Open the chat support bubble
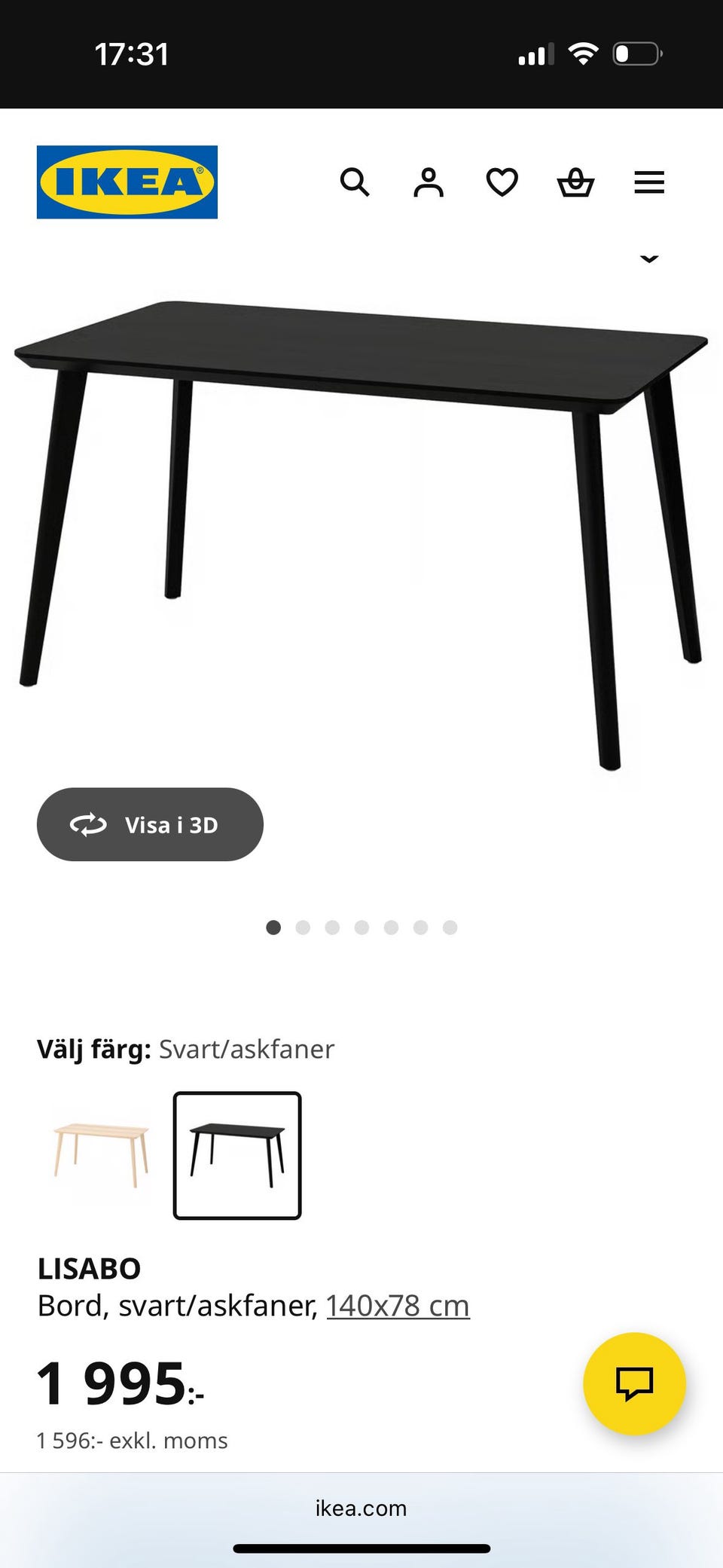The width and height of the screenshot is (723, 1568). pyautogui.click(x=636, y=1386)
